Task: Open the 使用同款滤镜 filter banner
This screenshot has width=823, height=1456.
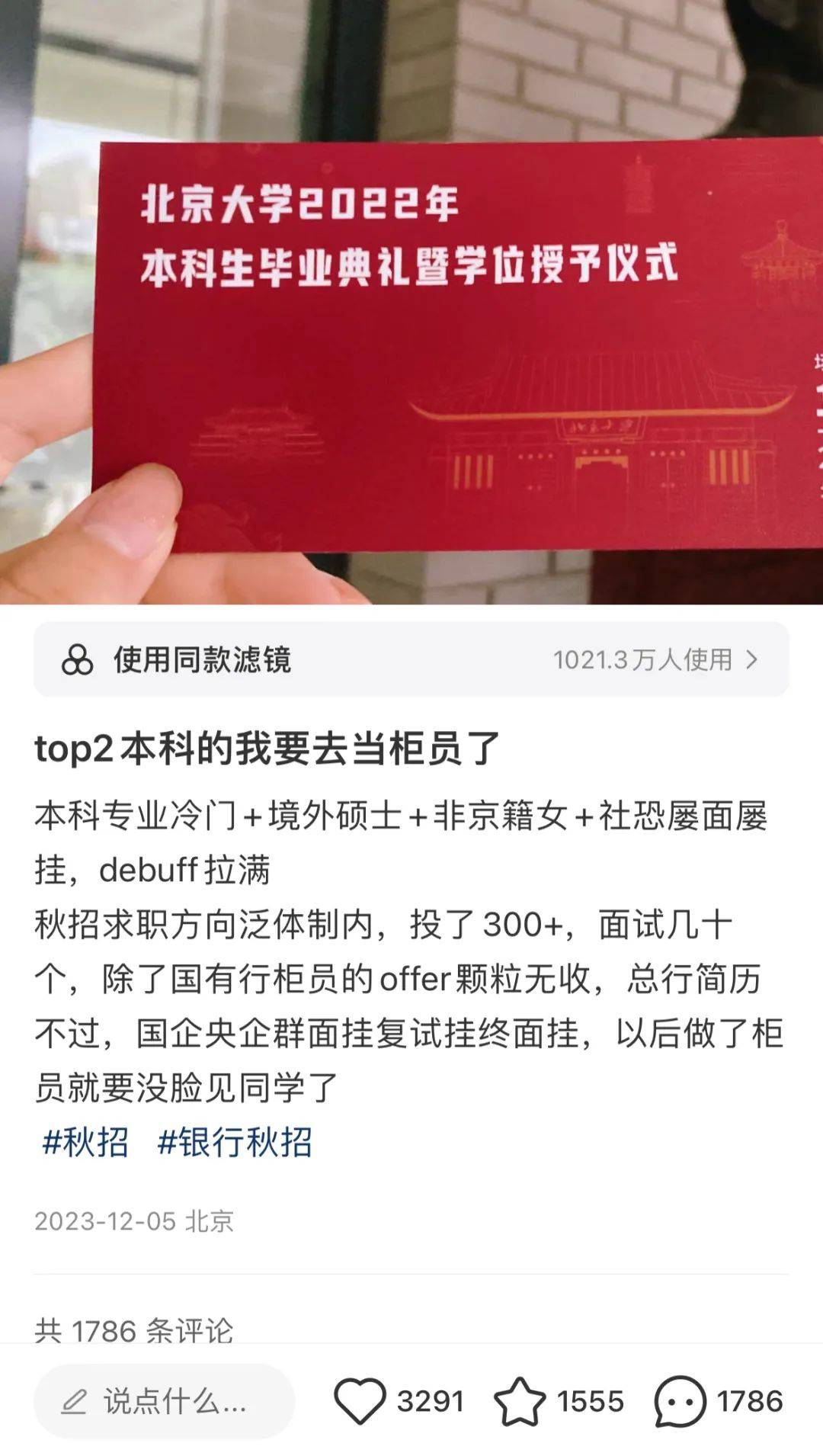Action: pyautogui.click(x=411, y=659)
